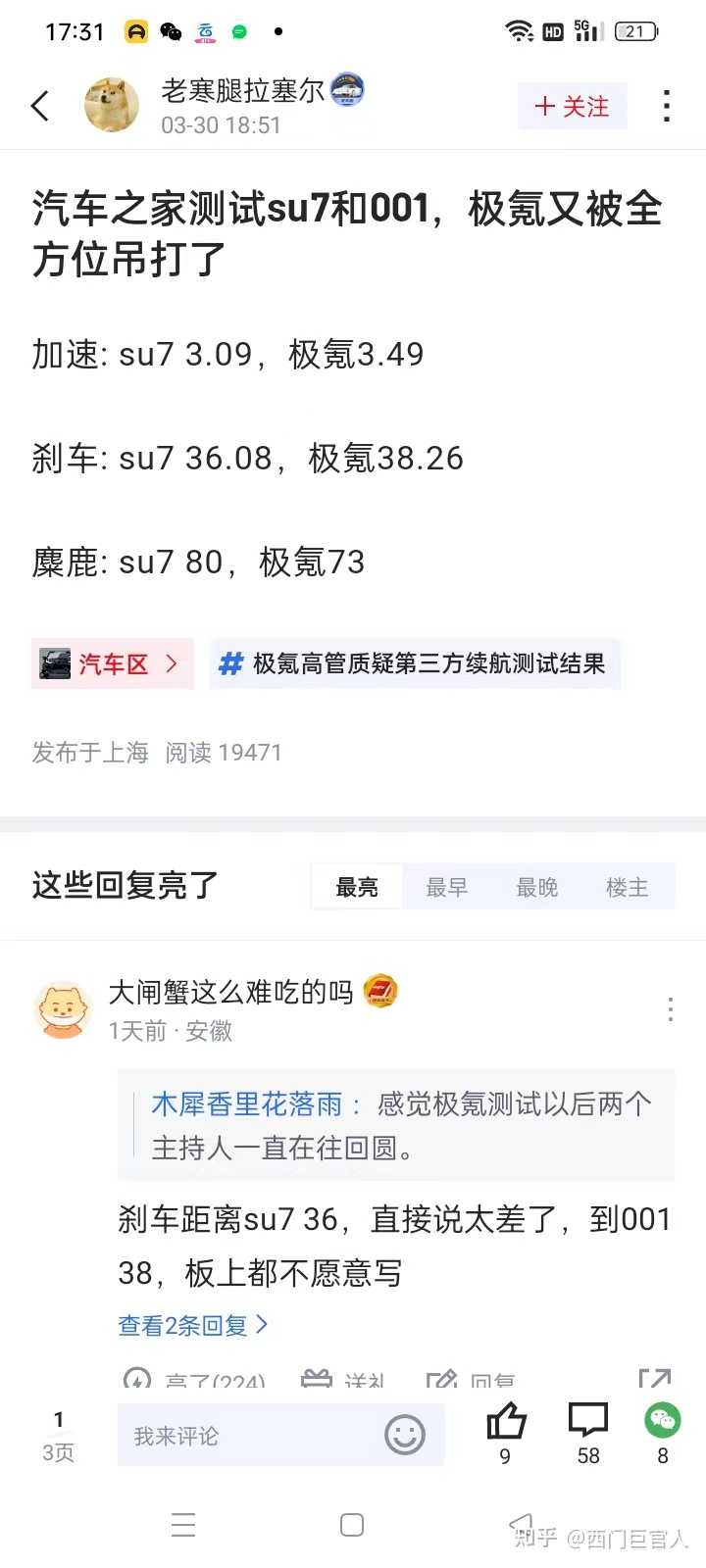Screen dimensions: 706x1568
Task: Tap the system home button
Action: [x=352, y=1525]
